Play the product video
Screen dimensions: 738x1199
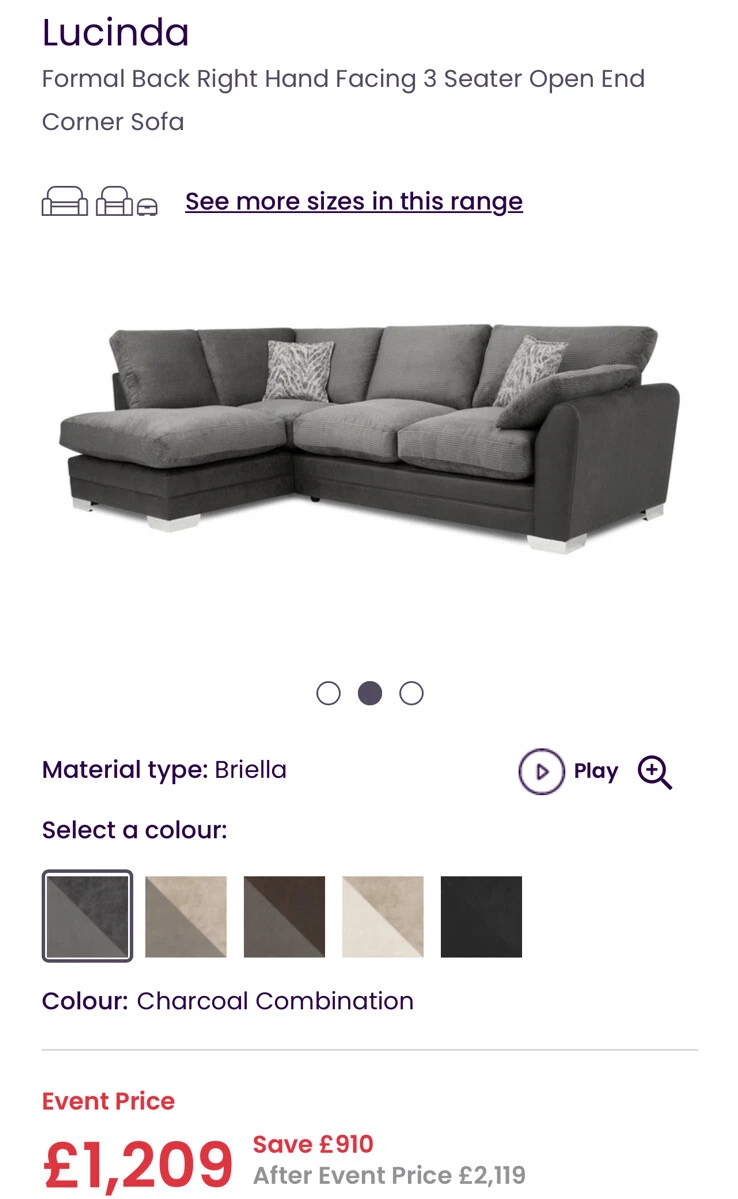pos(568,771)
